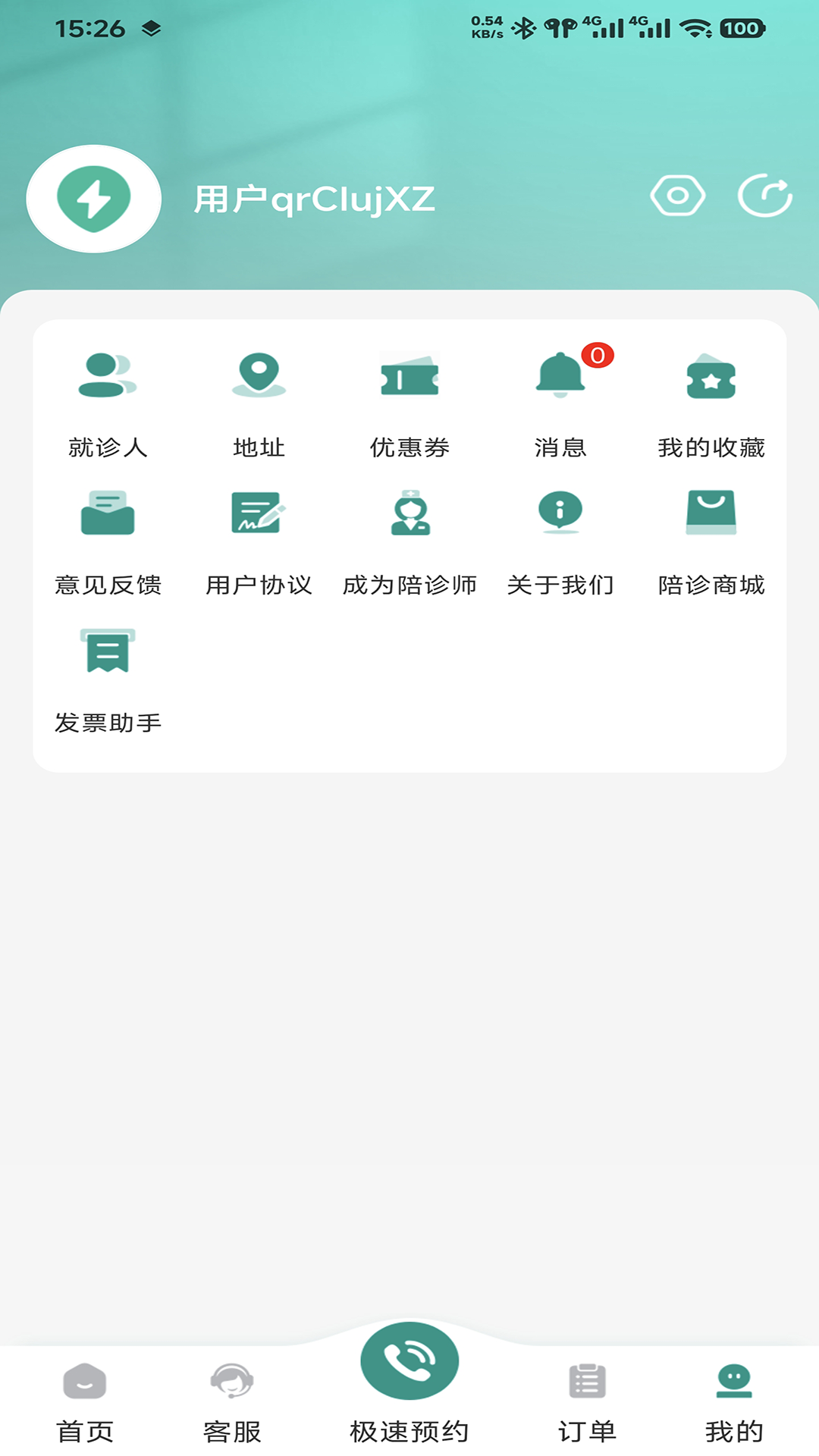Toggle profile visibility with the eye icon
This screenshot has height=1456, width=819.
coord(678,196)
